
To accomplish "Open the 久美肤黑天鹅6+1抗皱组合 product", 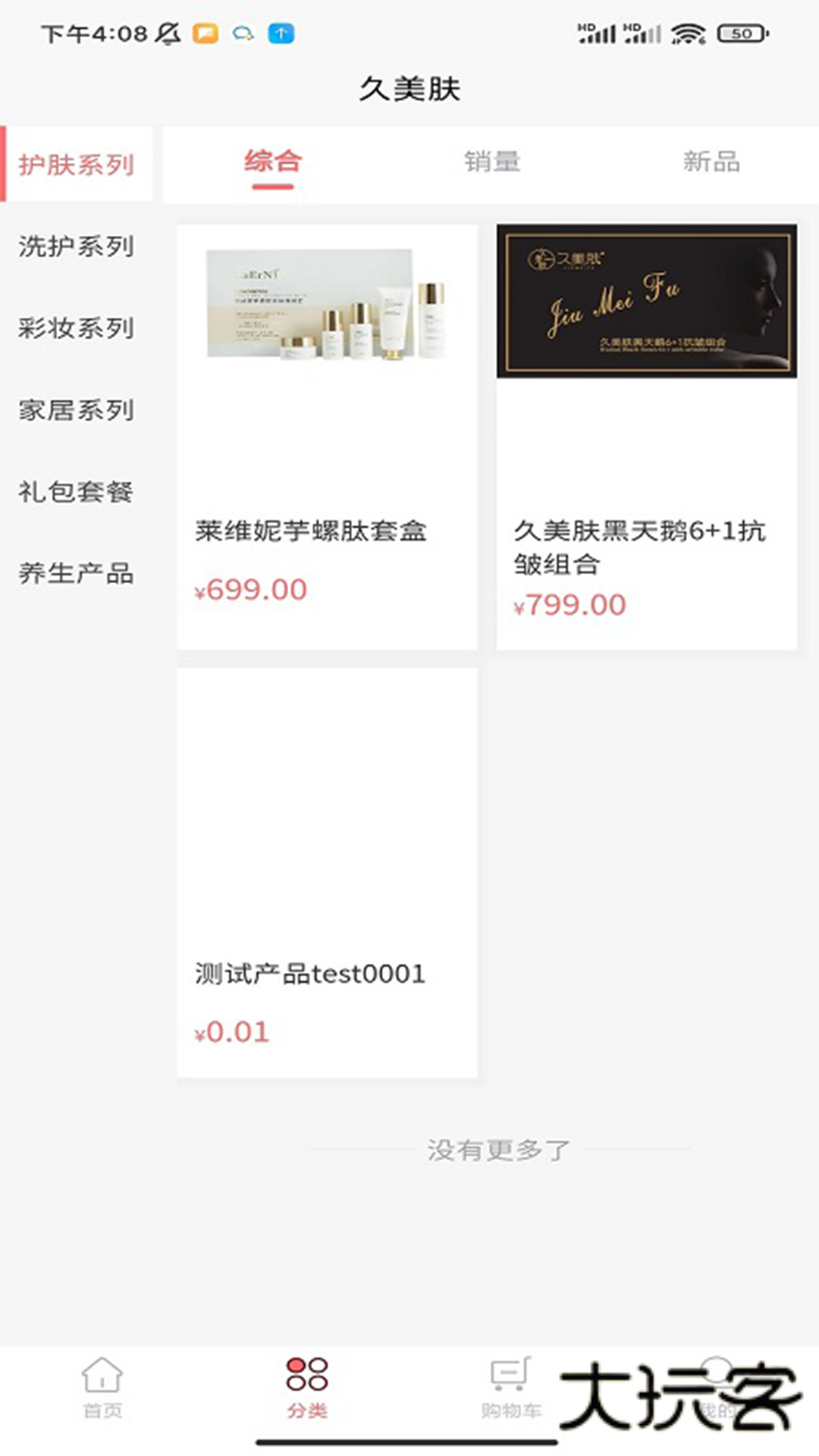I will (x=646, y=436).
